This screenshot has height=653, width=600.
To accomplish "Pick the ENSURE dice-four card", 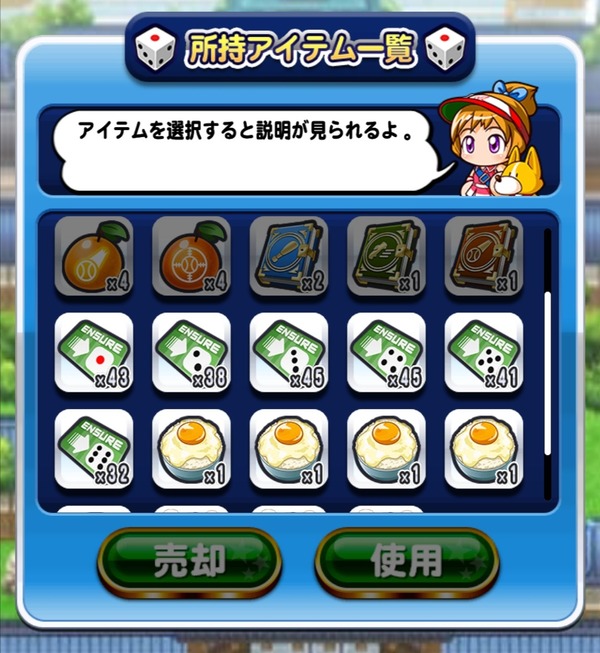I will click(386, 352).
